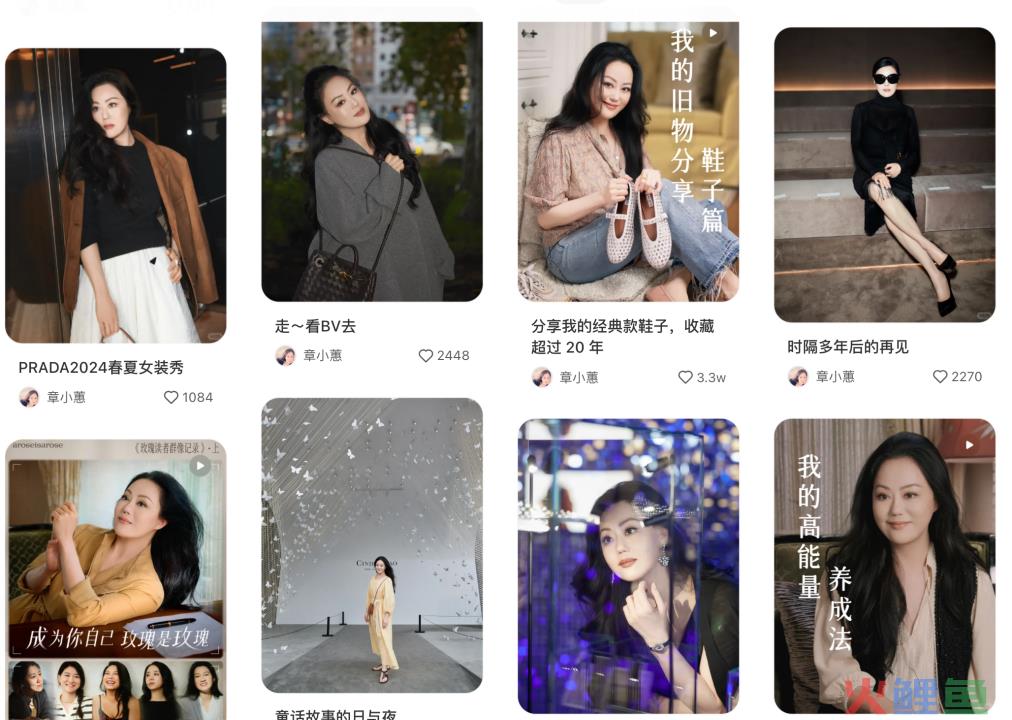Viewport: 1012px width, 720px height.
Task: Open the 分享我的经典款鞋子 video post
Action: pos(627,162)
